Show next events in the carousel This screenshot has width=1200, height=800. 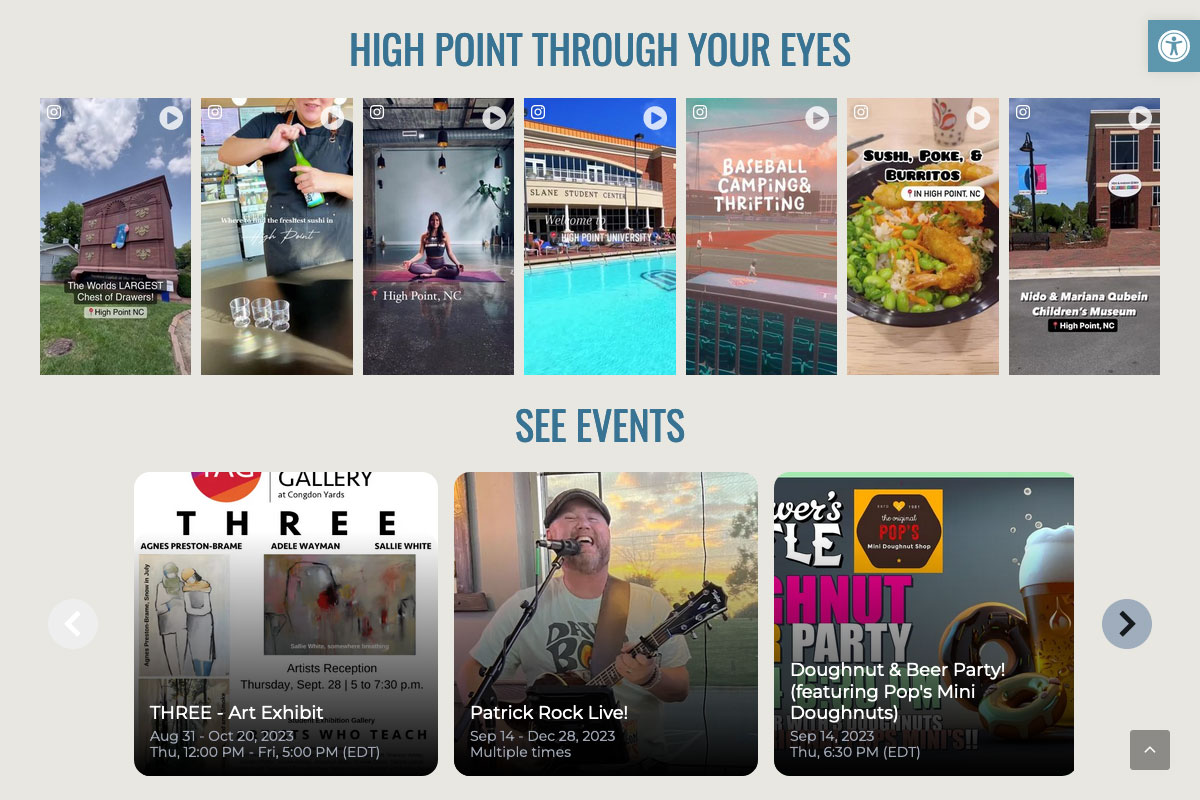coord(1127,624)
